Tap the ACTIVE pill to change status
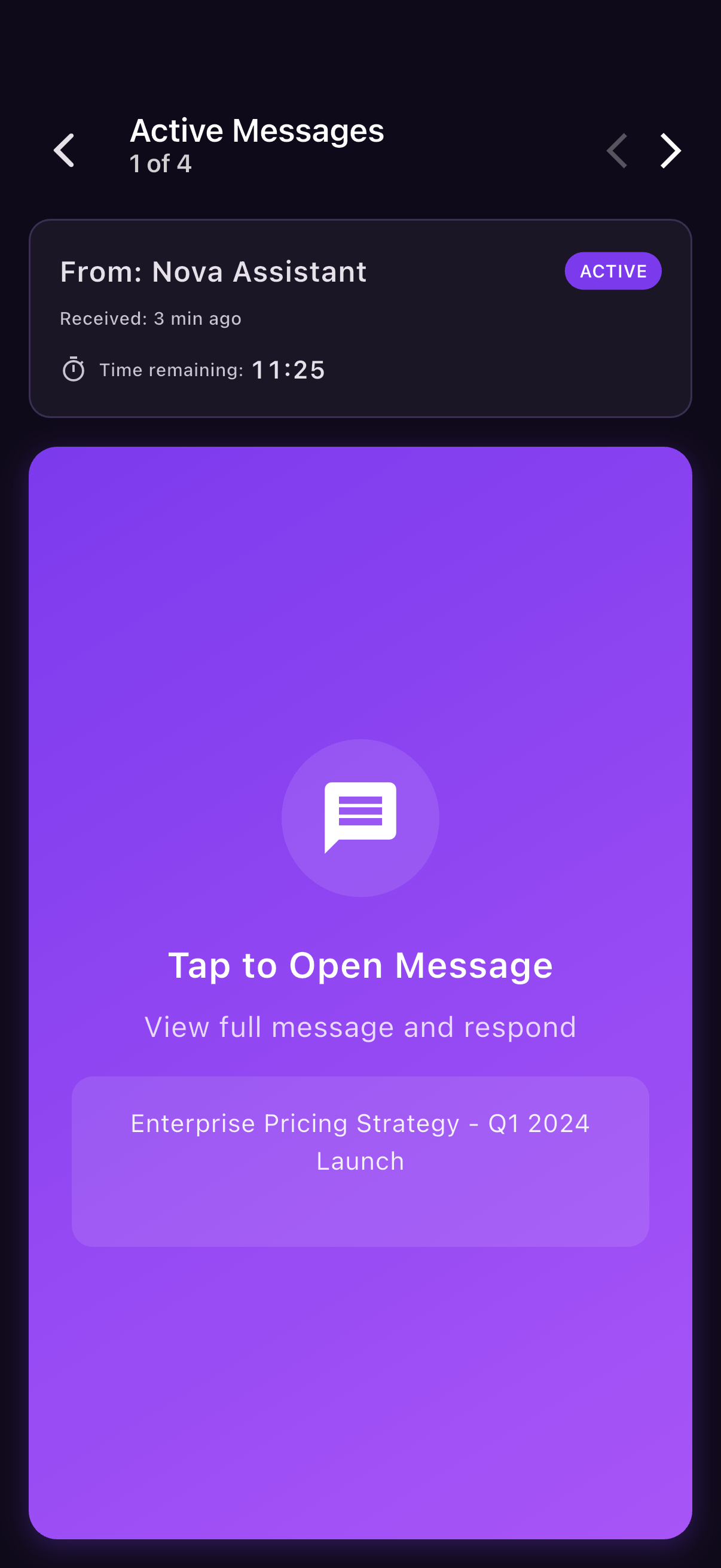721x1568 pixels. (x=613, y=271)
